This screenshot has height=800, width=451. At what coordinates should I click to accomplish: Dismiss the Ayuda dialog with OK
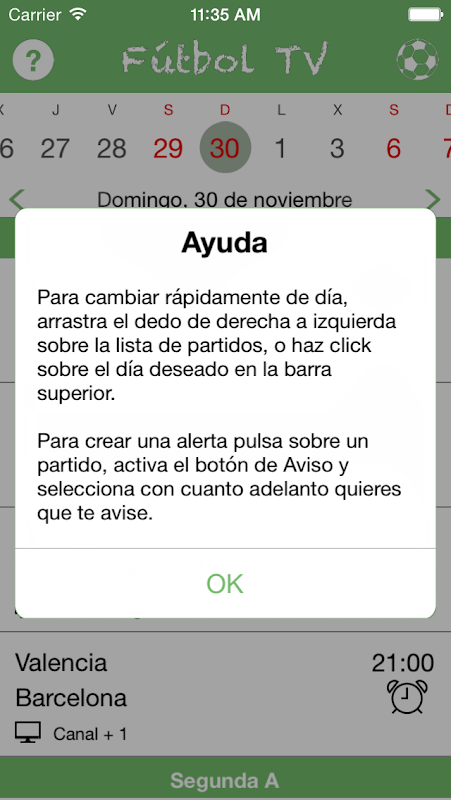(x=225, y=583)
